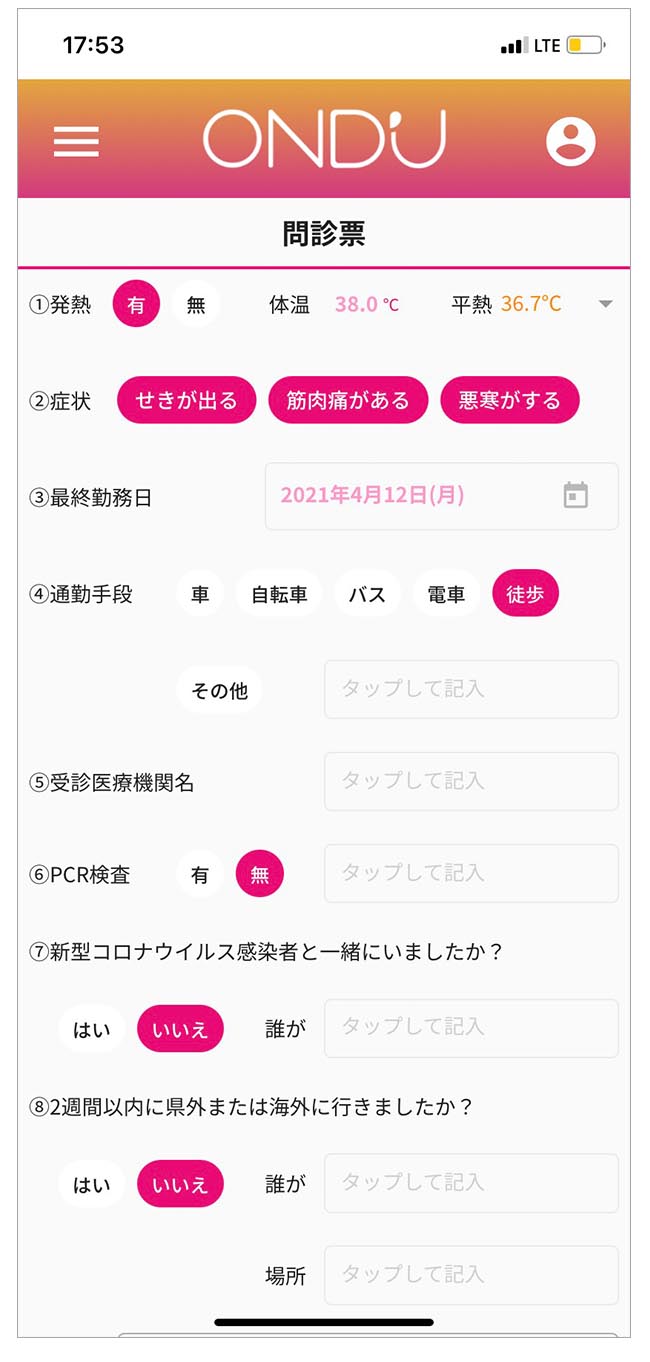Tap the 受診医療機関名 text field
650x1362 pixels.
click(x=471, y=781)
